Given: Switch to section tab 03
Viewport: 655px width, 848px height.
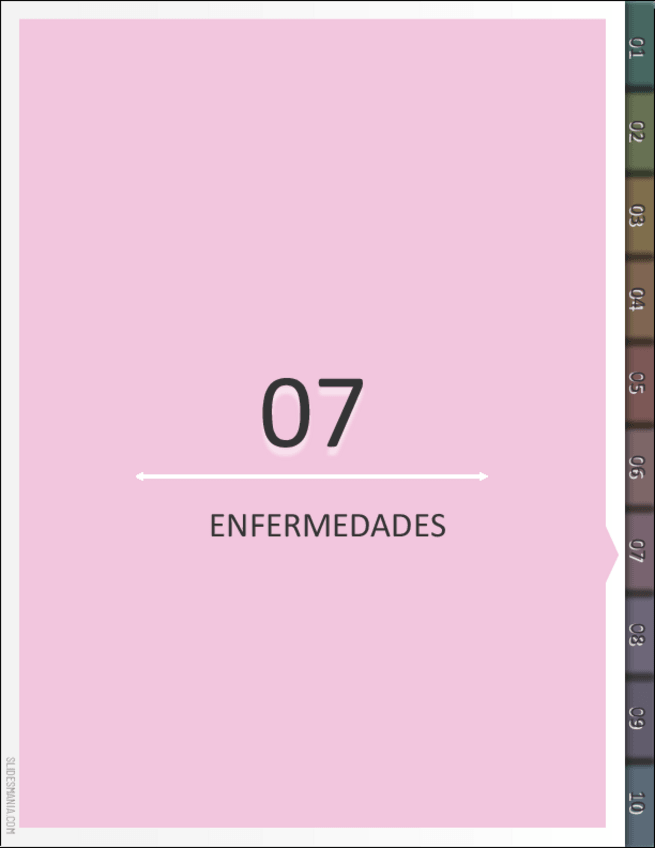Looking at the screenshot, I should point(639,217).
